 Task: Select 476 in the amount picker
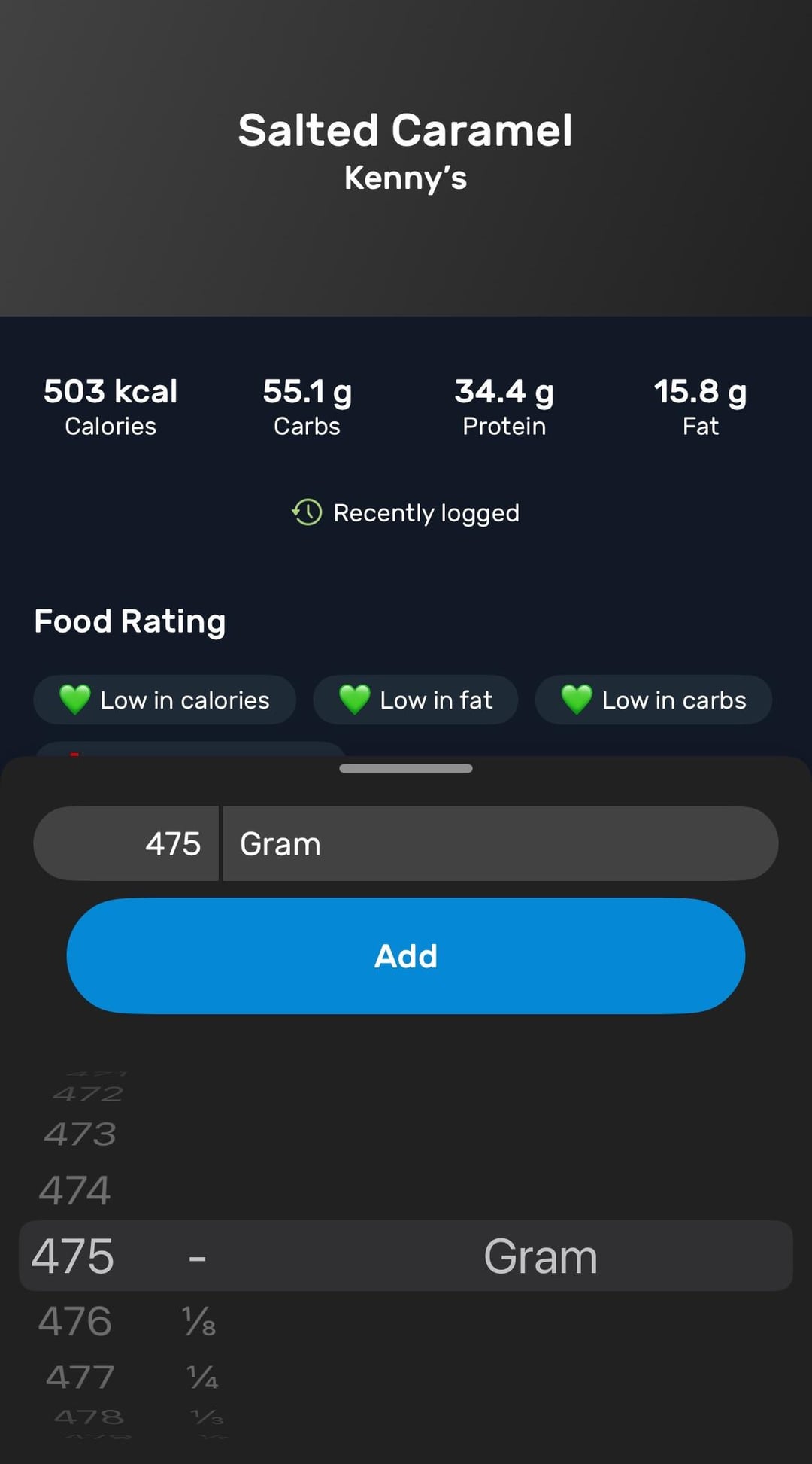point(74,1321)
